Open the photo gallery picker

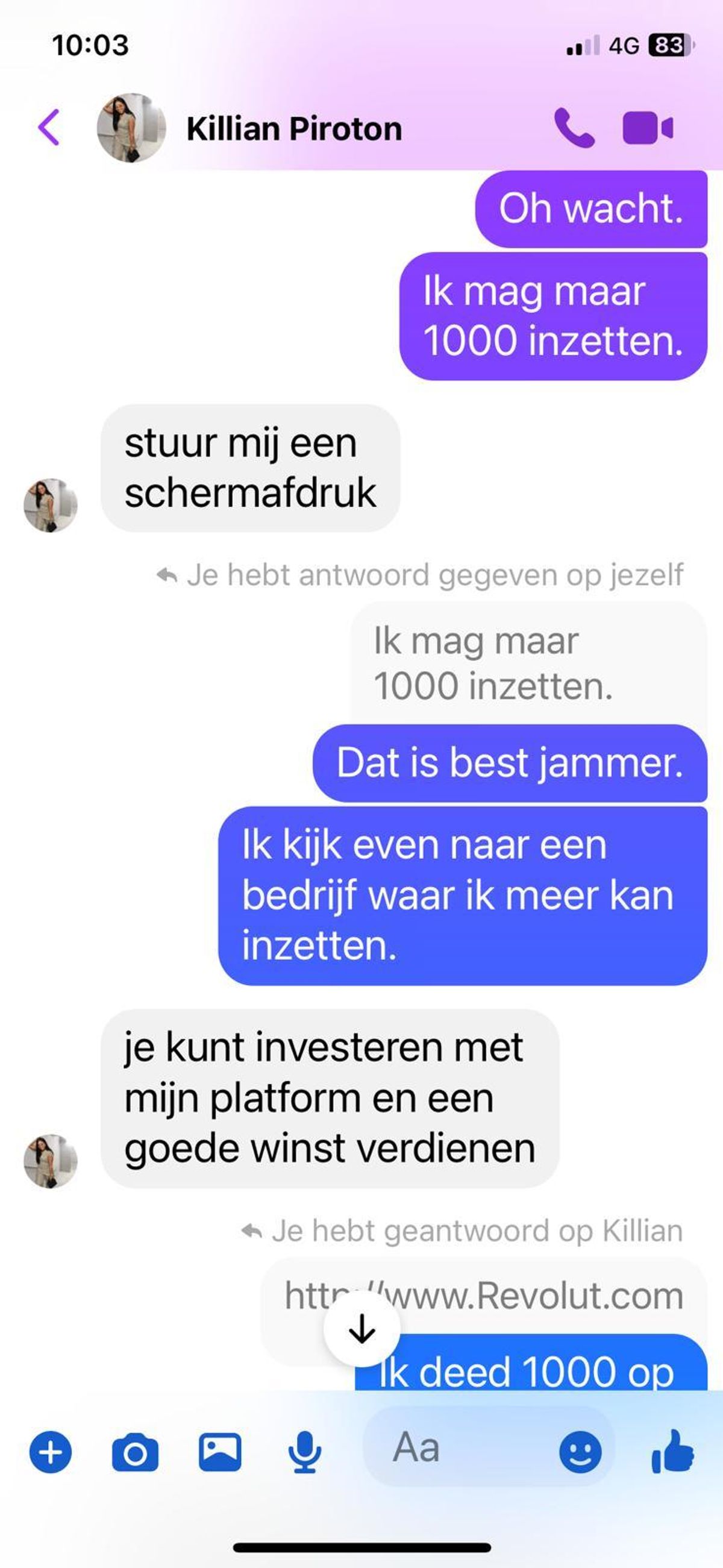pyautogui.click(x=220, y=1452)
